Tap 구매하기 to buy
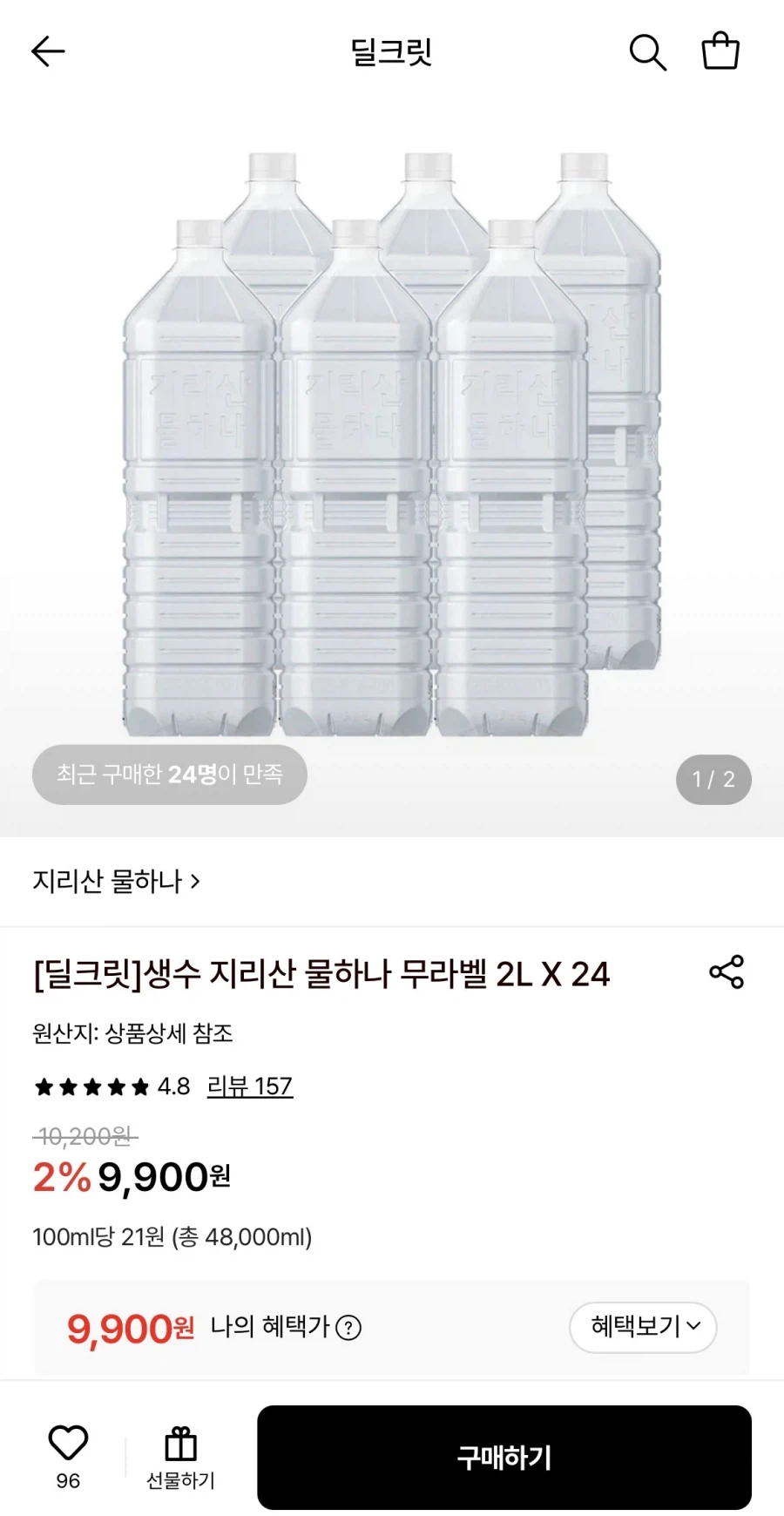This screenshot has width=784, height=1516. 504,1457
